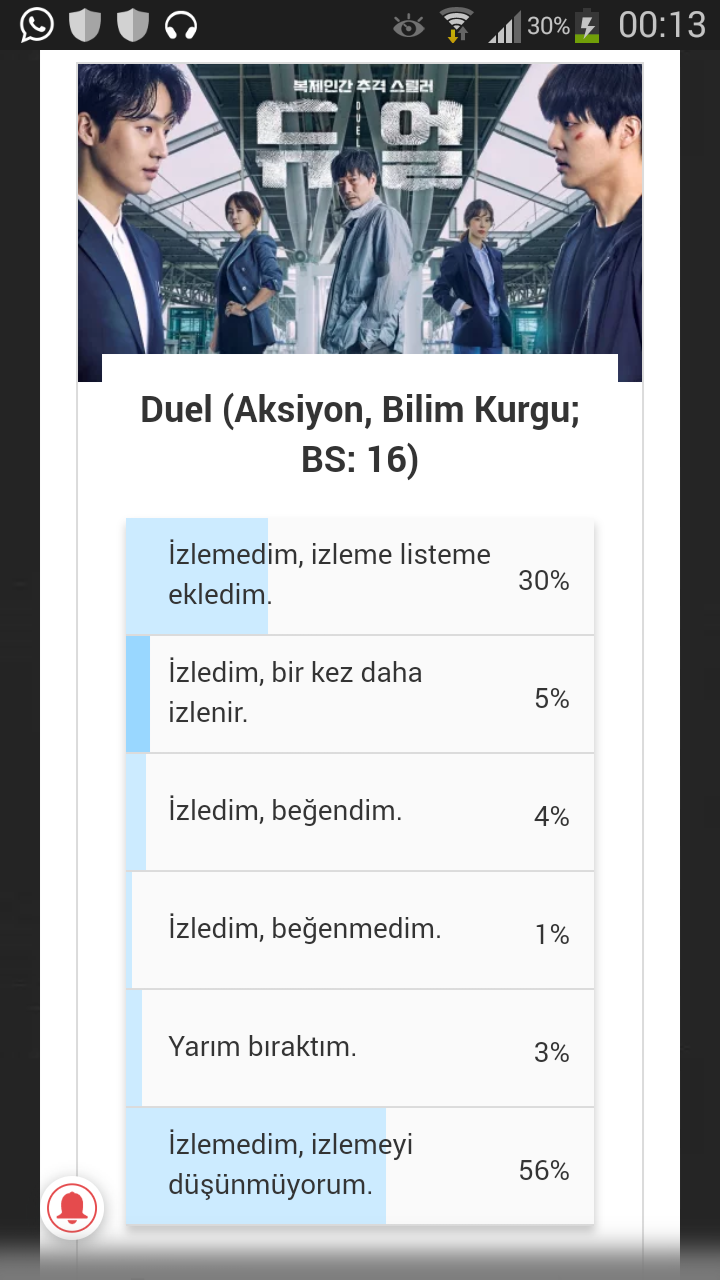Choose the 'İzledim, beğendim.' poll answer
This screenshot has height=1280, width=720.
pos(360,812)
